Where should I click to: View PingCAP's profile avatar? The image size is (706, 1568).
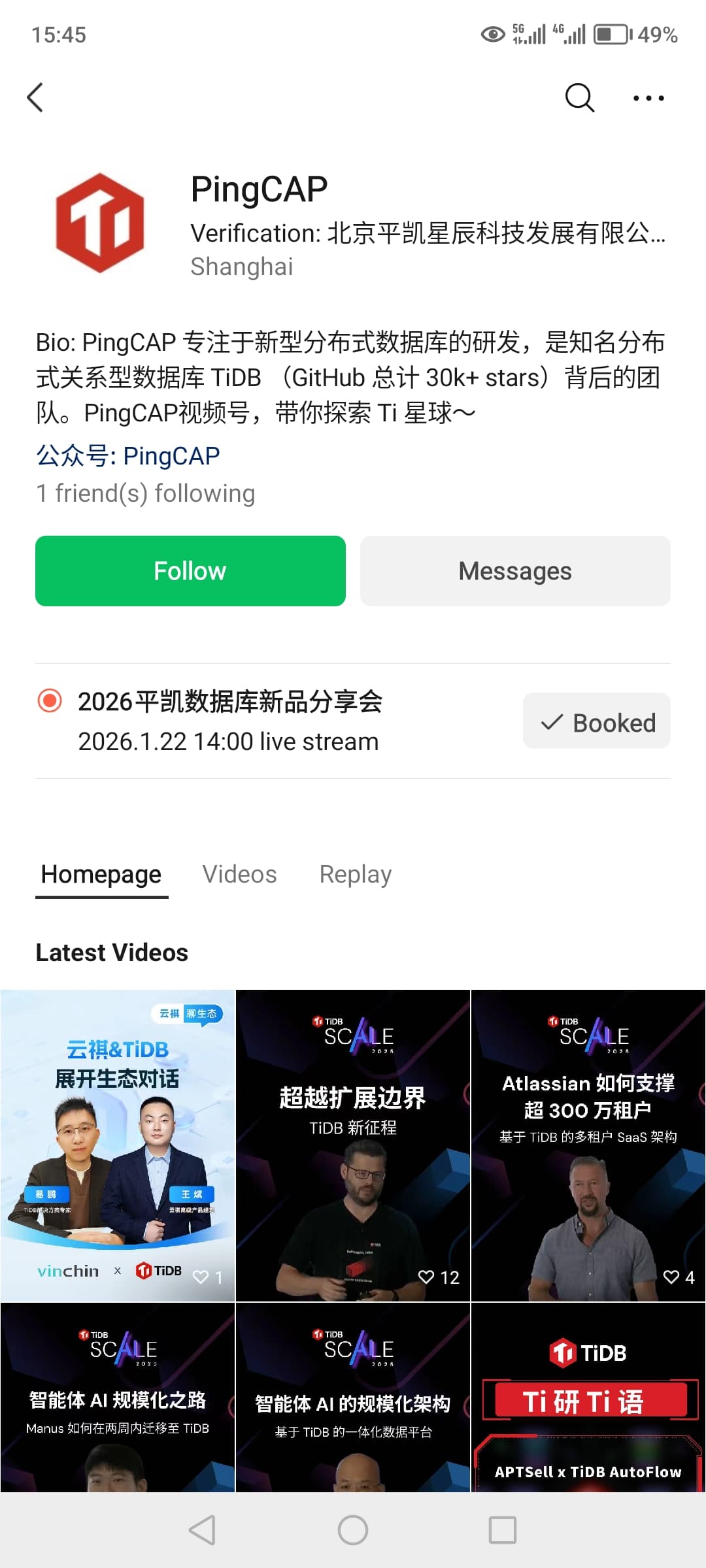[x=100, y=223]
